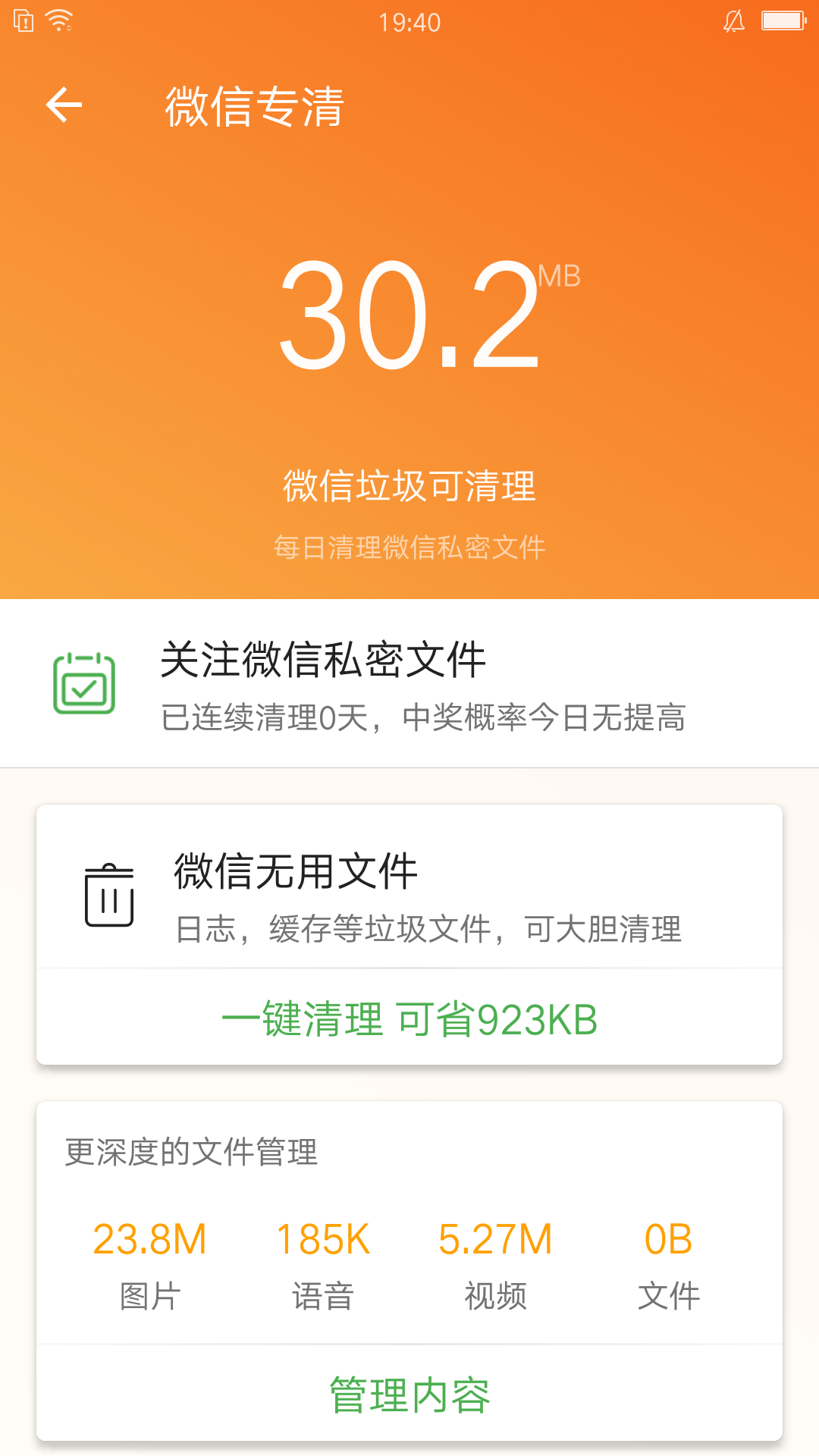Tap the 更深度的文件管理 section header
The width and height of the screenshot is (819, 1456).
point(191,1153)
